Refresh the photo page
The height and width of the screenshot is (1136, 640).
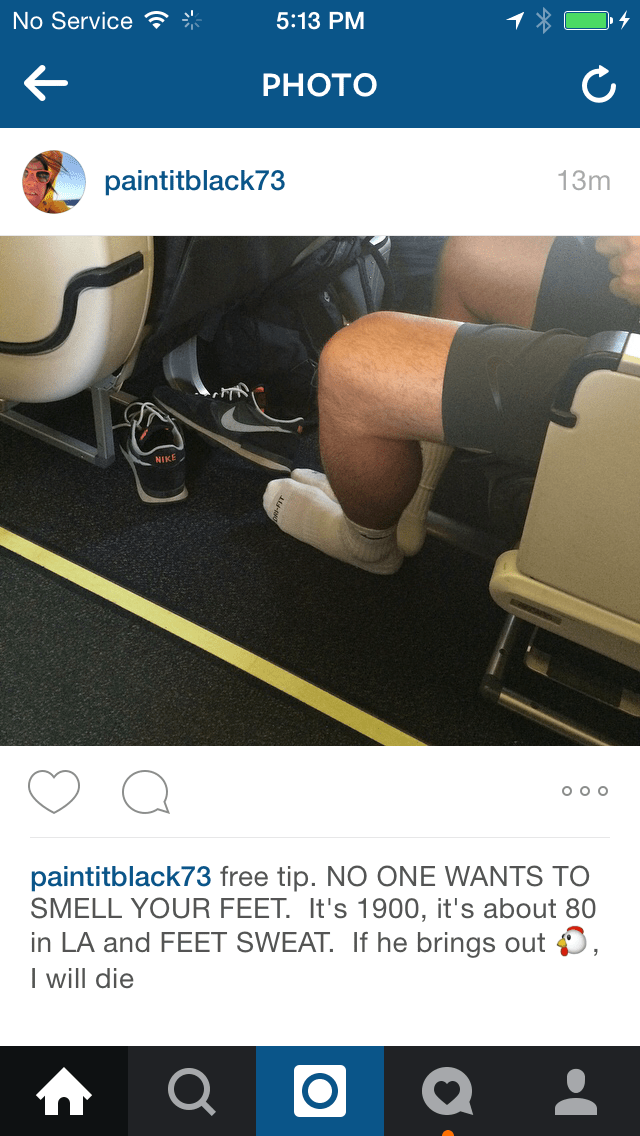click(598, 86)
